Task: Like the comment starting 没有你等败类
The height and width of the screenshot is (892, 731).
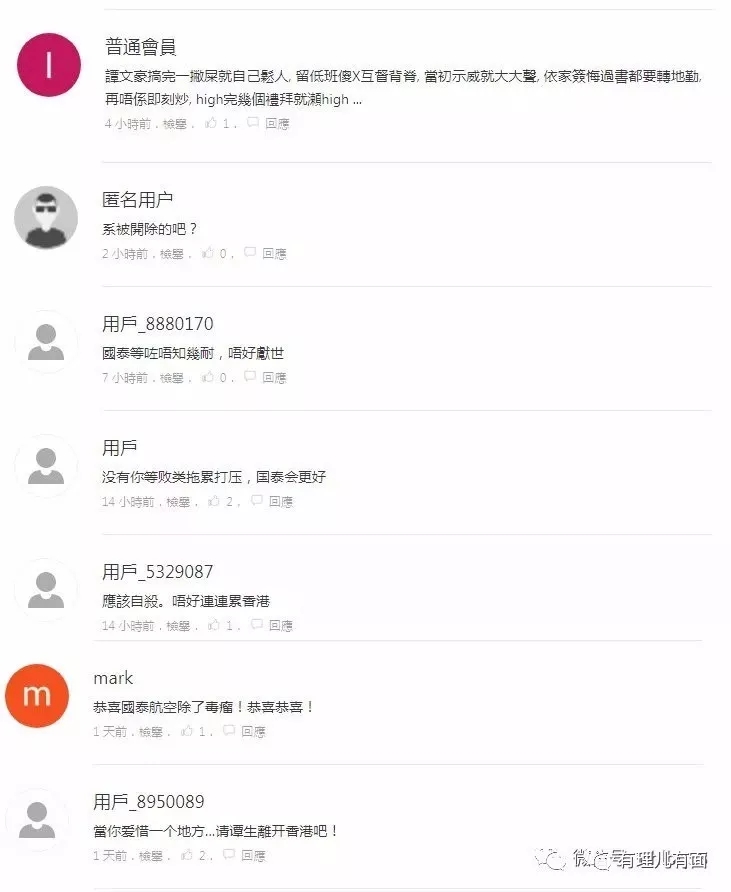Action: point(214,502)
